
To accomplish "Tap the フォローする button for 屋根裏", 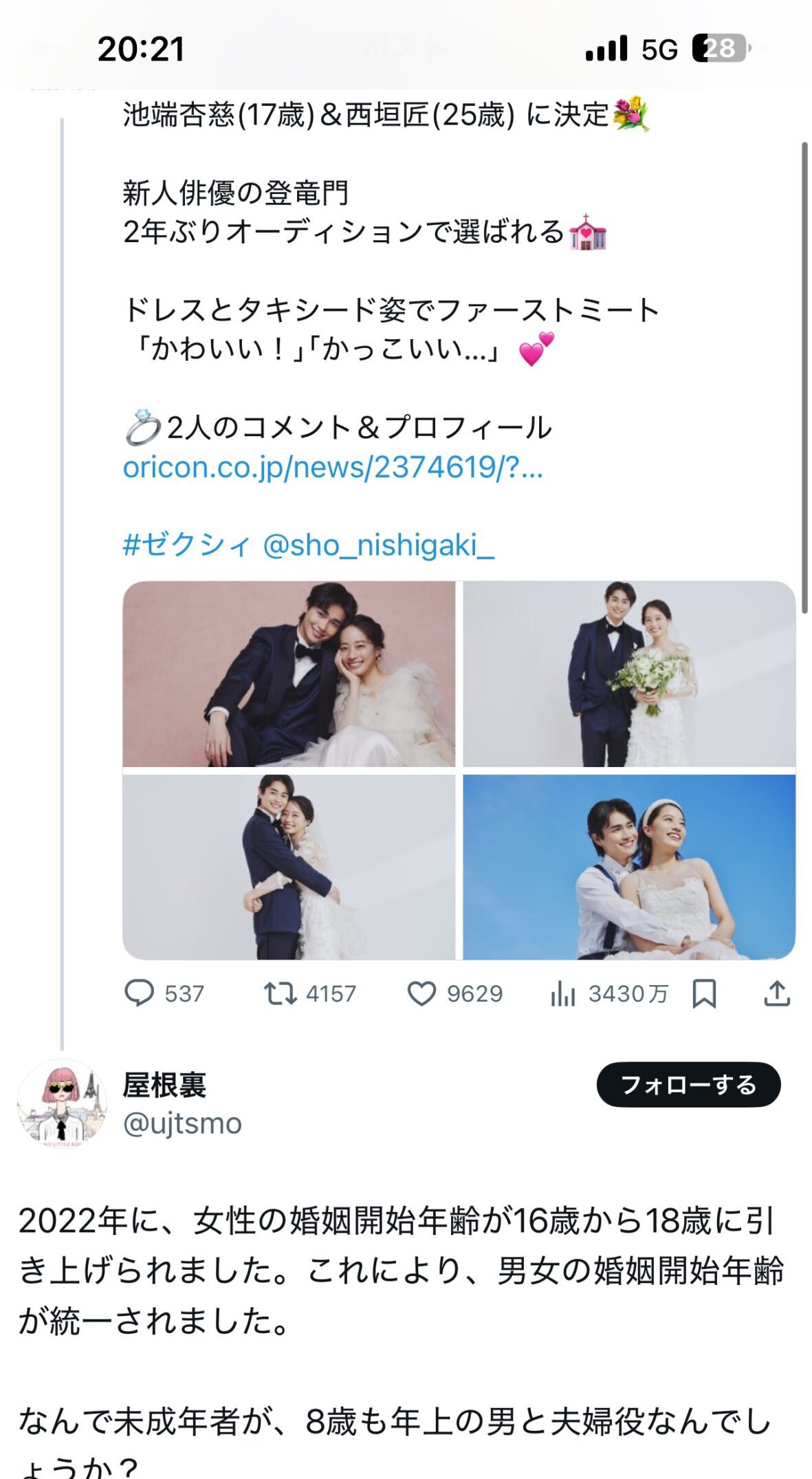I will click(688, 1085).
